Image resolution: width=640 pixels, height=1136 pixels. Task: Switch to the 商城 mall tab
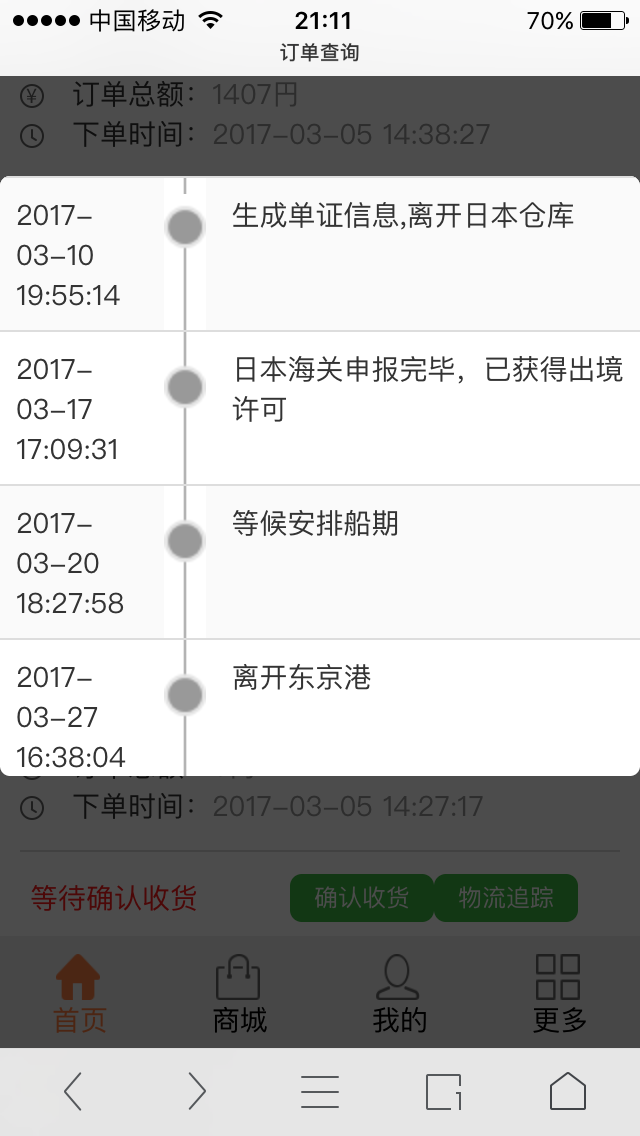[x=239, y=993]
